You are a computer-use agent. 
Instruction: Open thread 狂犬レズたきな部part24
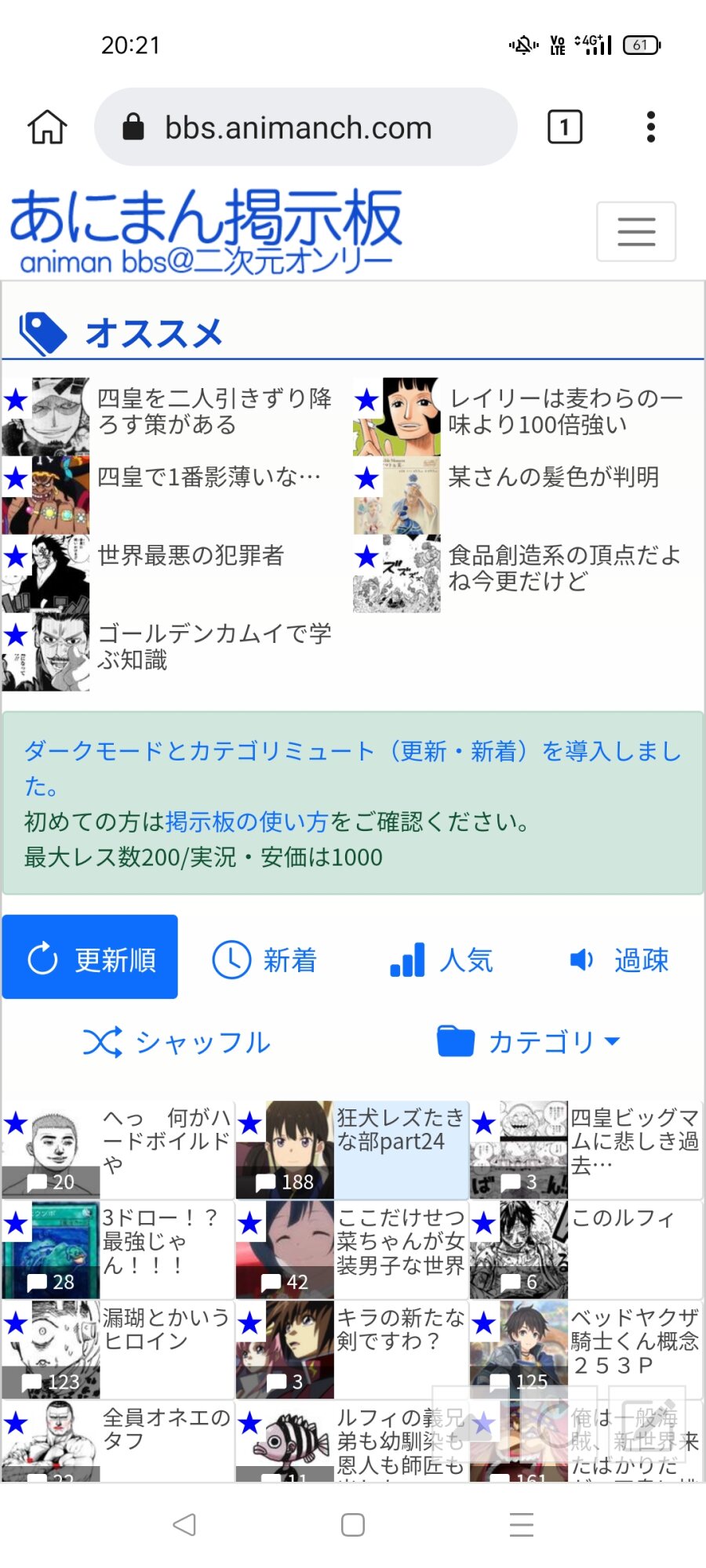coord(400,1131)
